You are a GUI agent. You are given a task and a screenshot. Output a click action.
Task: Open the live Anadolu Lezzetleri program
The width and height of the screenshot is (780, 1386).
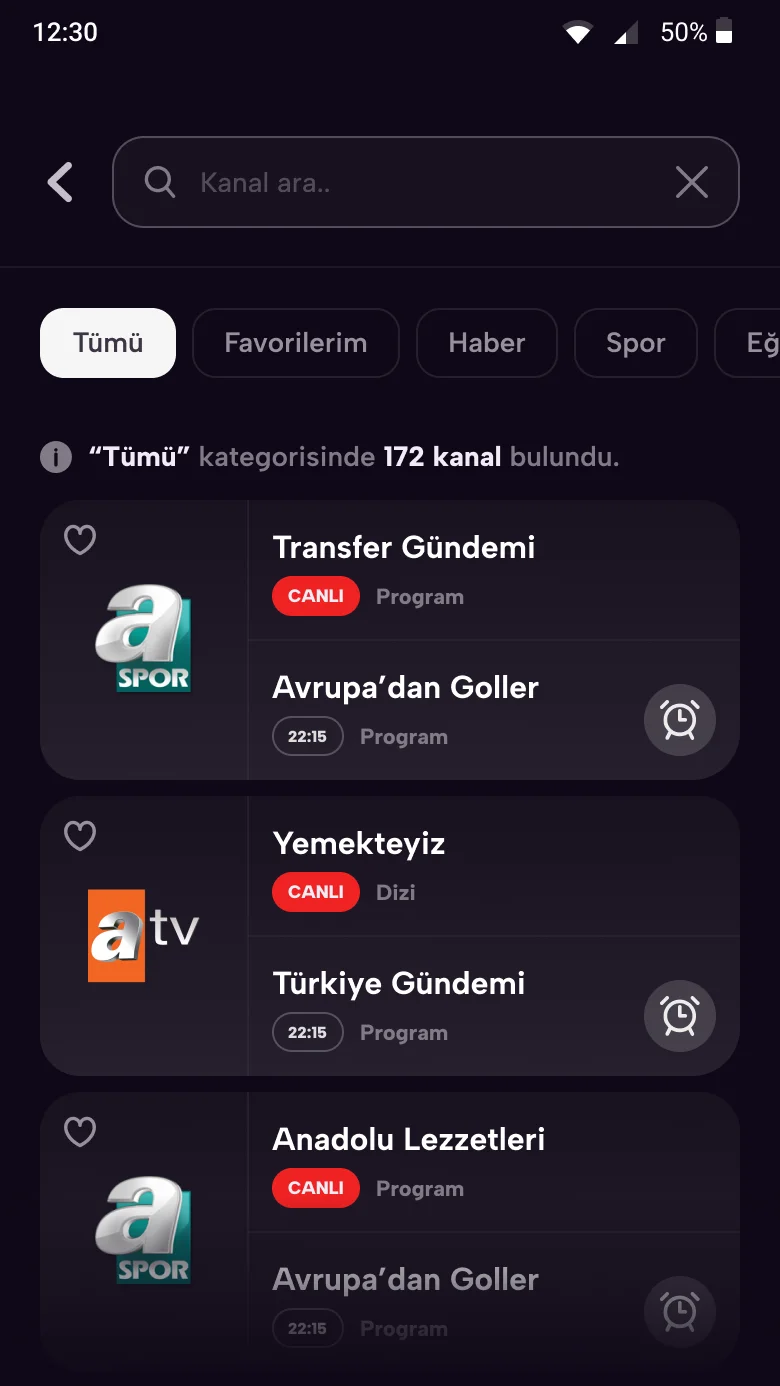[494, 1162]
